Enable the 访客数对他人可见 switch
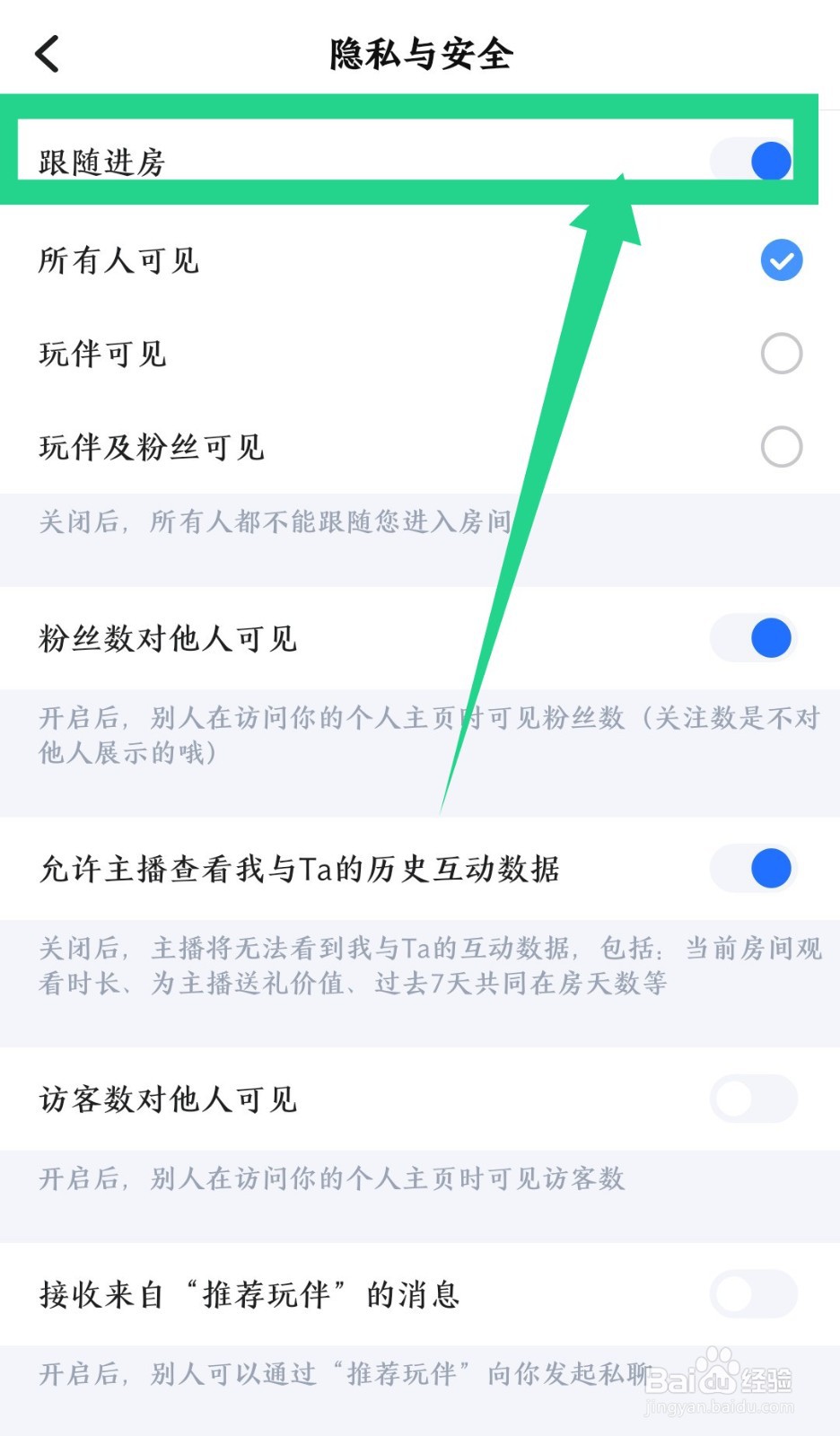The width and height of the screenshot is (840, 1436). [752, 1099]
